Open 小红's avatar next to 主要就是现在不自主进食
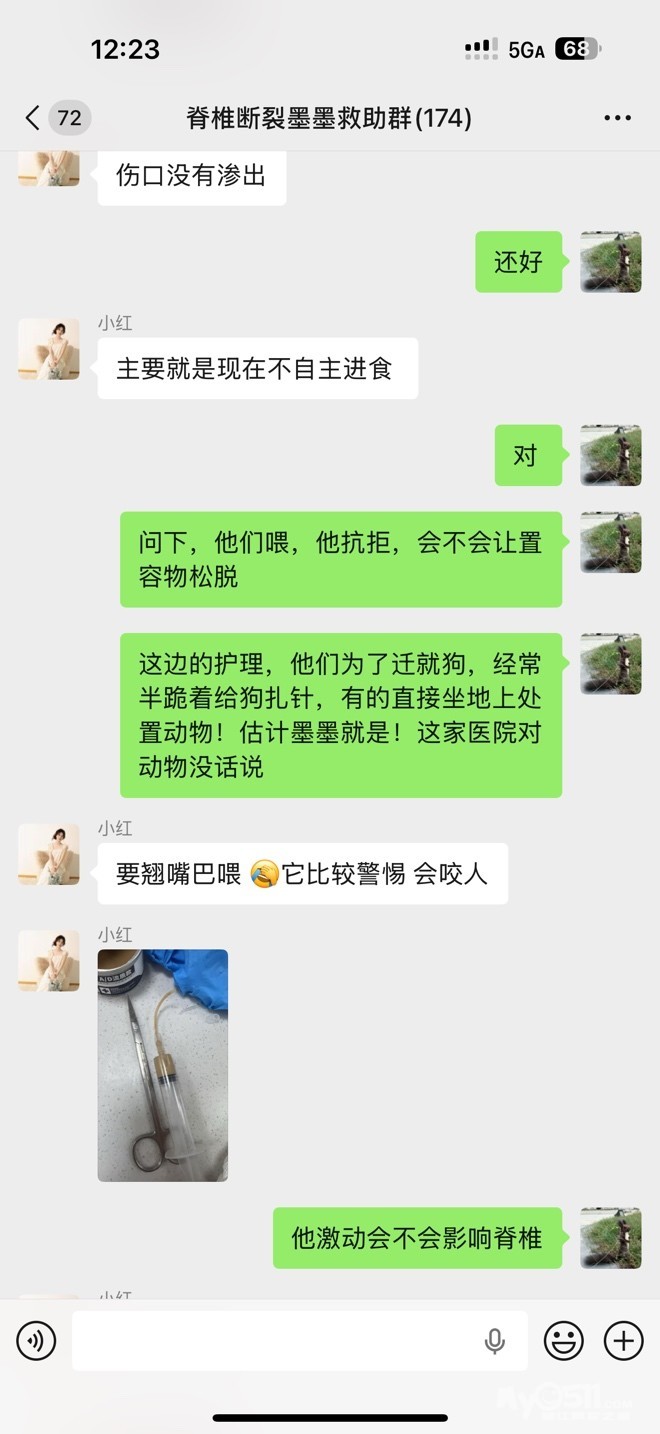 (x=49, y=349)
